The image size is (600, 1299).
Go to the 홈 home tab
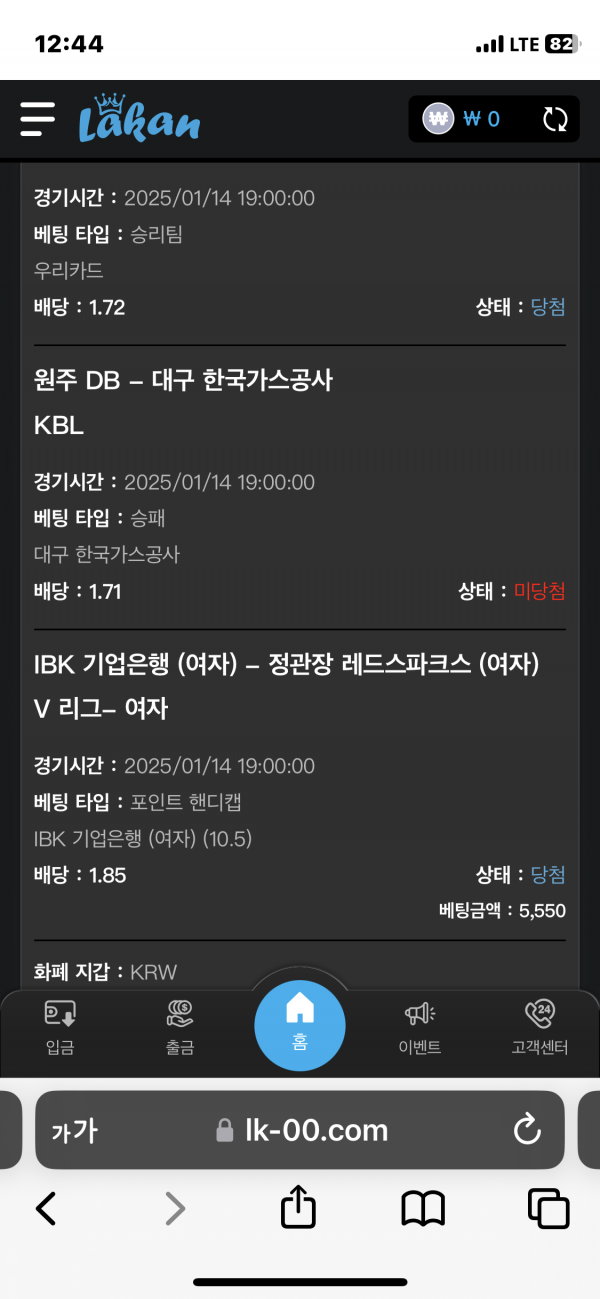click(300, 1025)
